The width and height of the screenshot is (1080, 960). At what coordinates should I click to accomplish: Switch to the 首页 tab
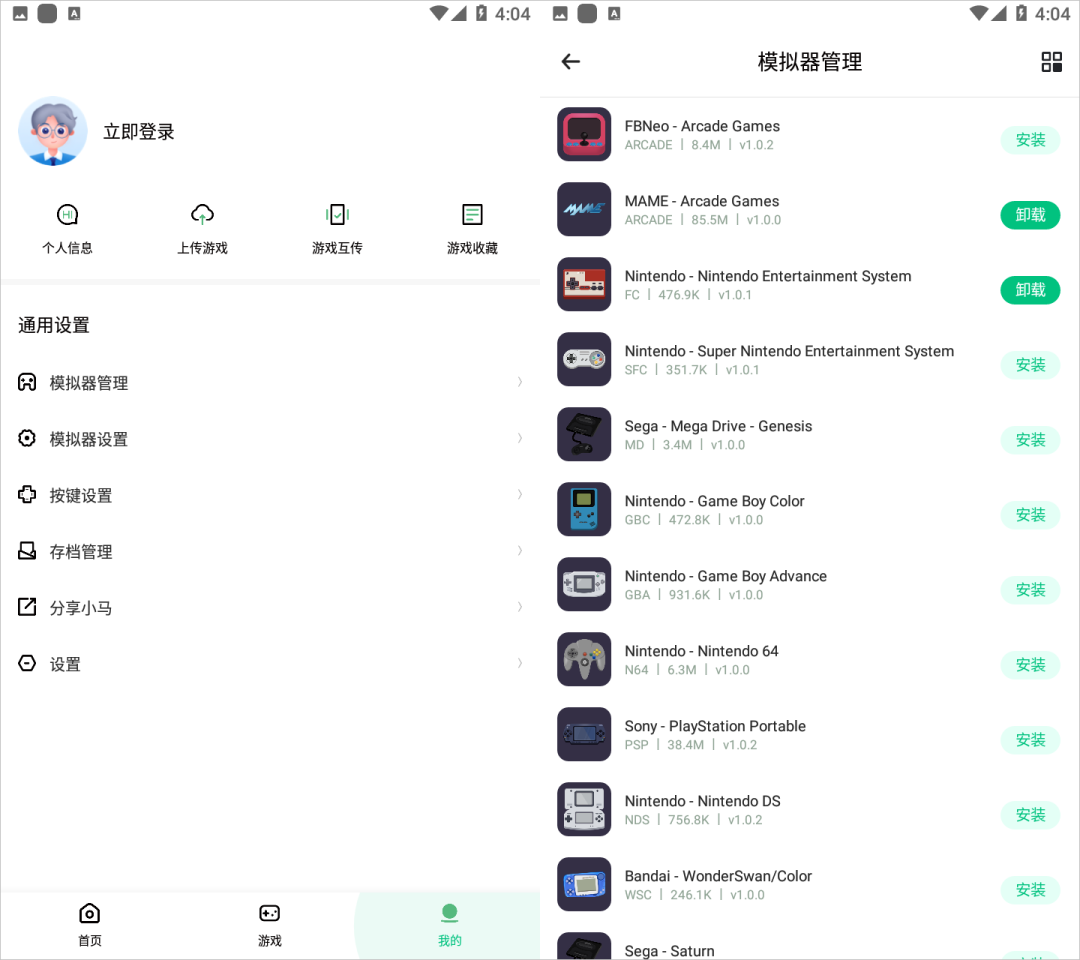point(90,924)
